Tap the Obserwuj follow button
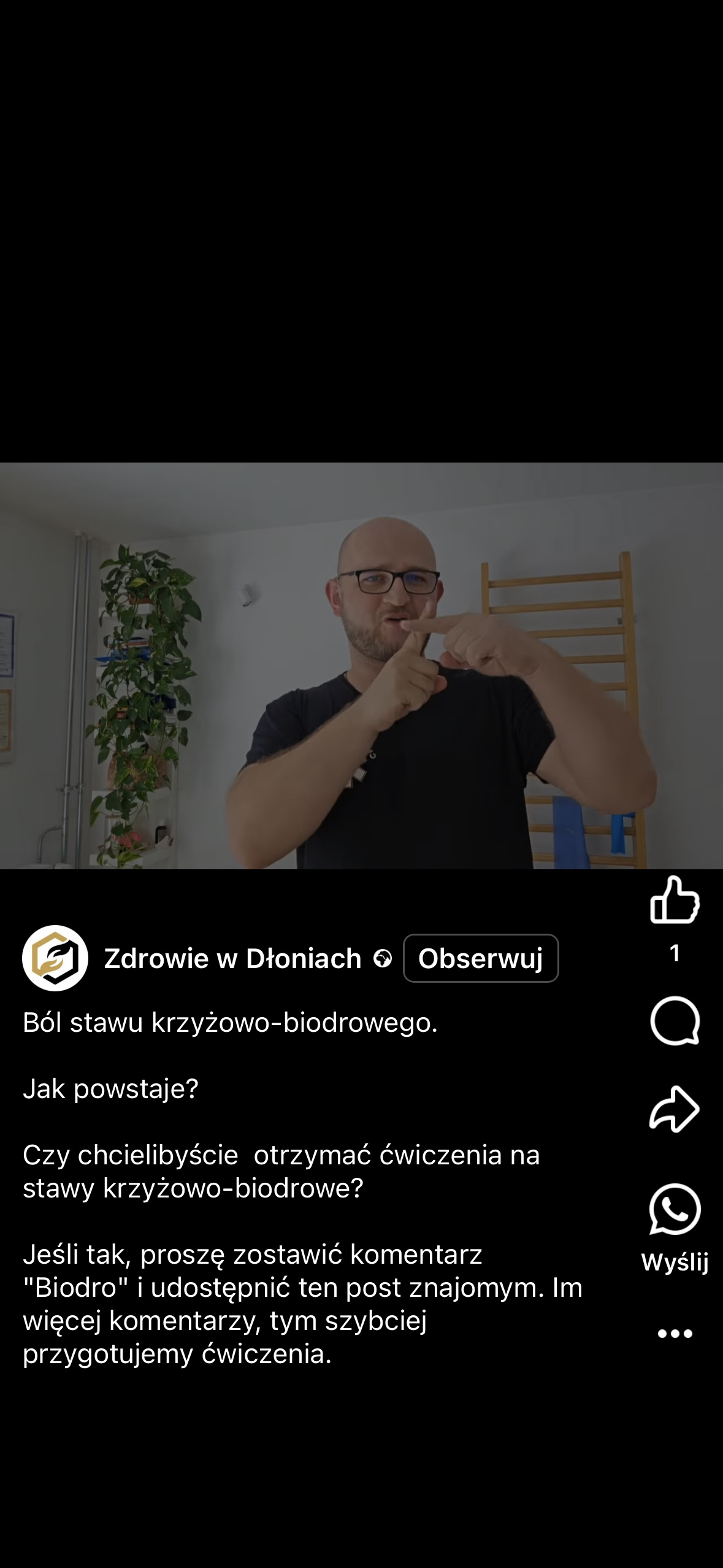The image size is (723, 1568). 480,958
